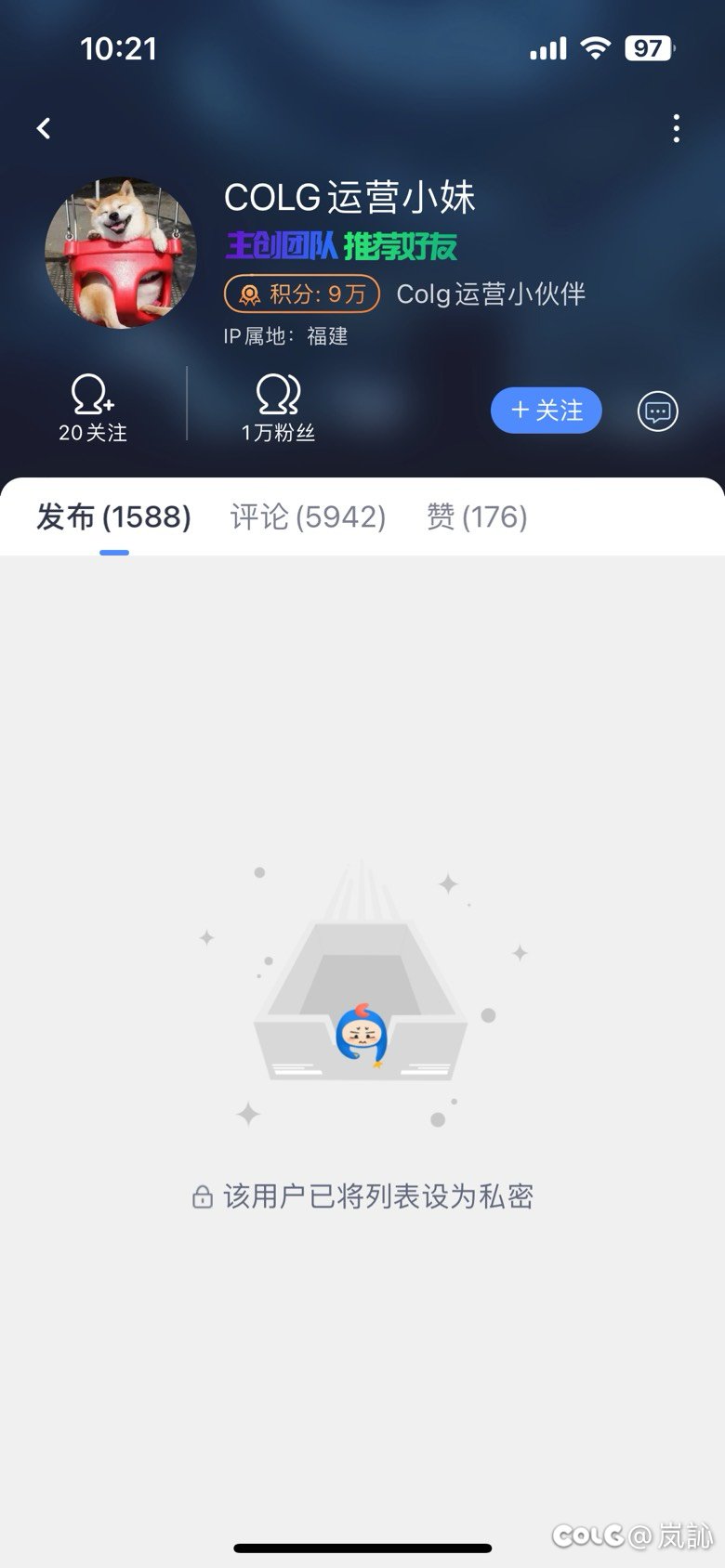Viewport: 725px width, 1568px height.
Task: Open the 1万粉丝 fans list
Action: [x=275, y=431]
